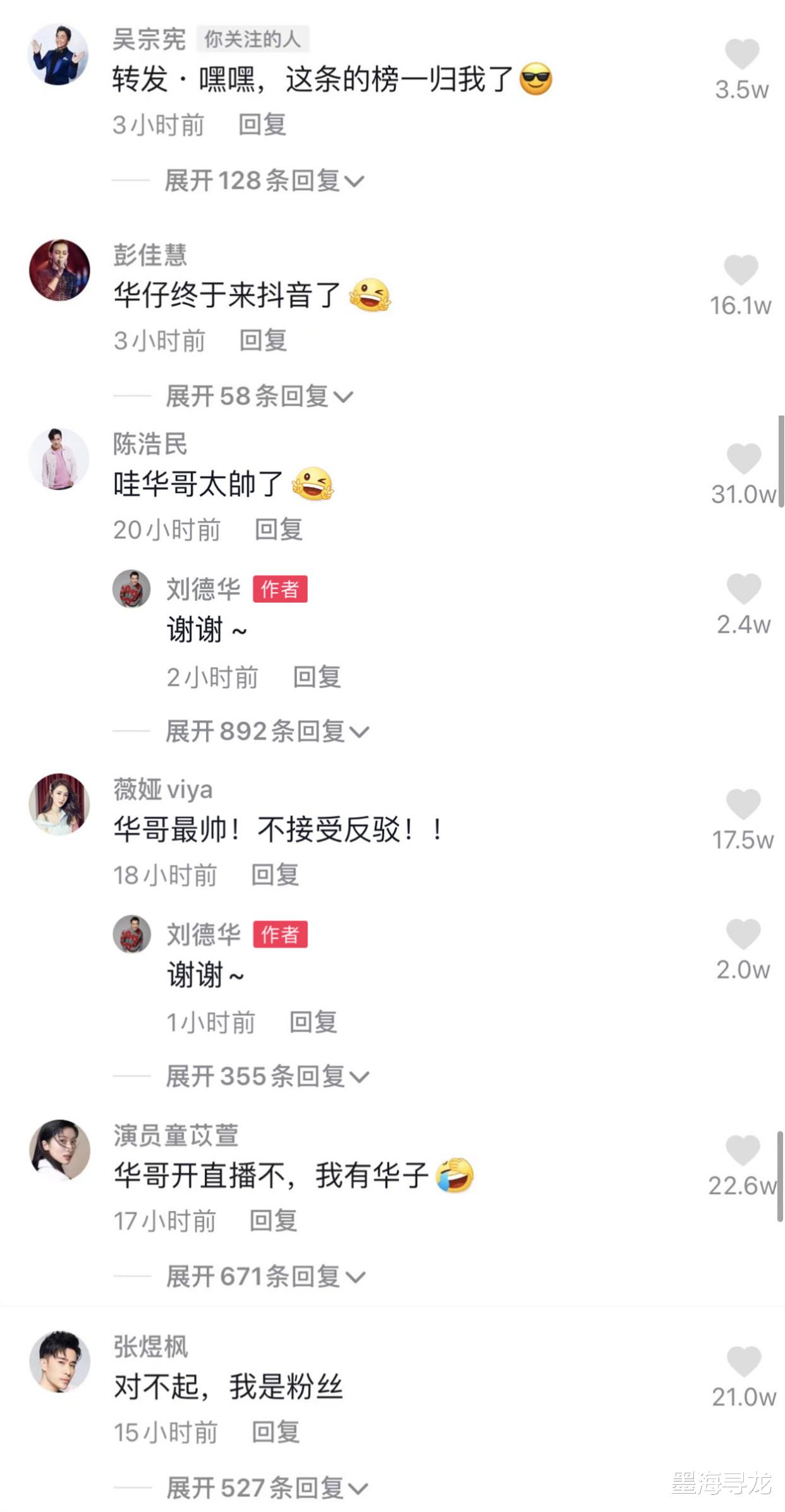Open 陈浩民's profile avatar
This screenshot has width=785, height=1512.
[60, 460]
